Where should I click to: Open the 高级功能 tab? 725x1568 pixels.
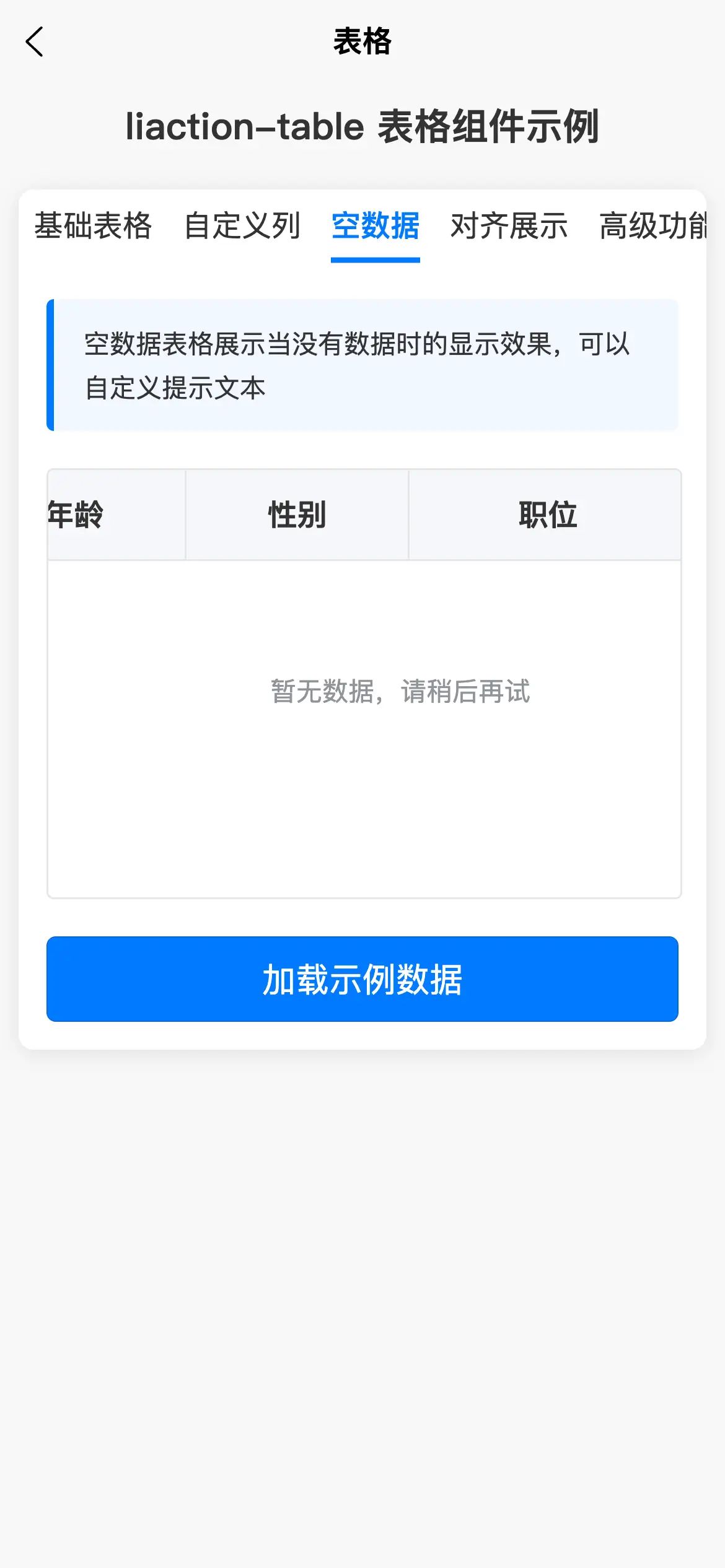652,225
